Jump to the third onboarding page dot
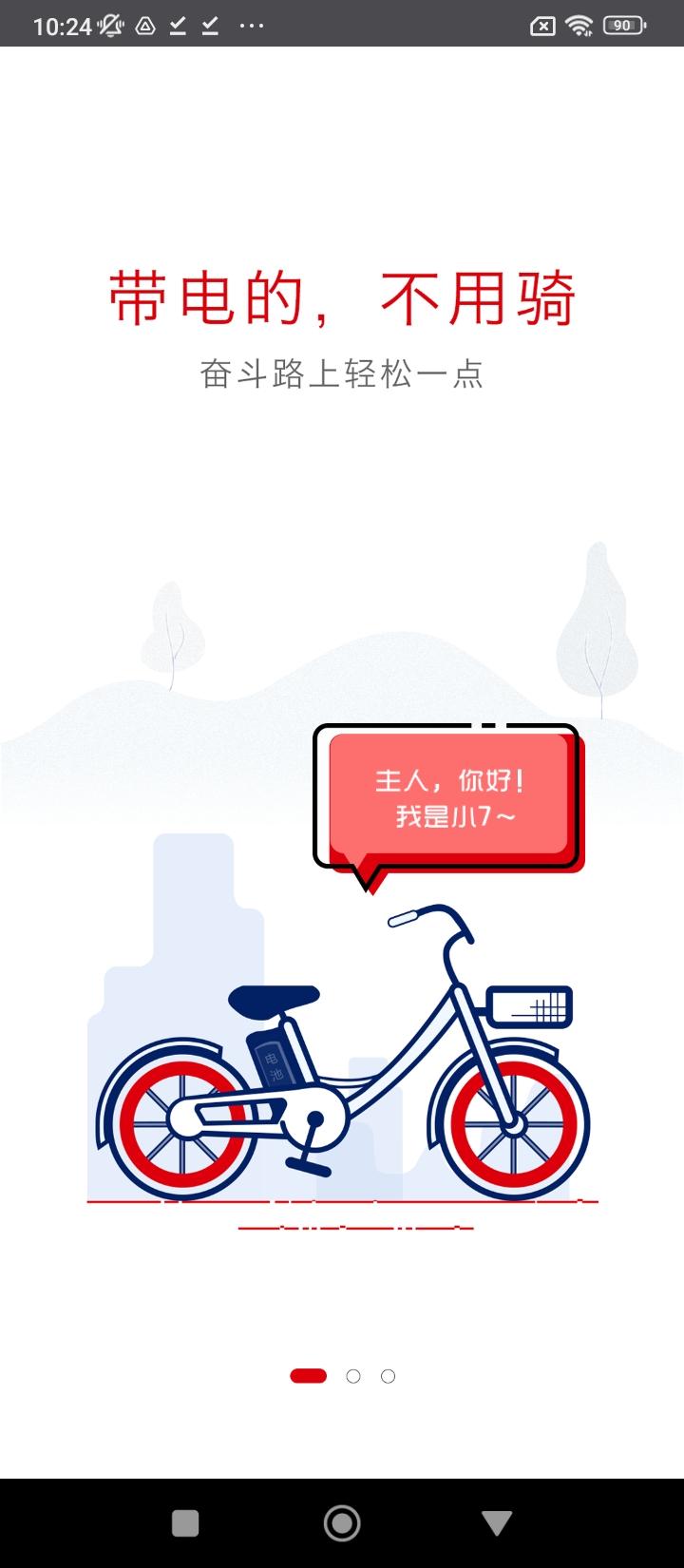Image resolution: width=684 pixels, height=1568 pixels. pyautogui.click(x=388, y=1376)
